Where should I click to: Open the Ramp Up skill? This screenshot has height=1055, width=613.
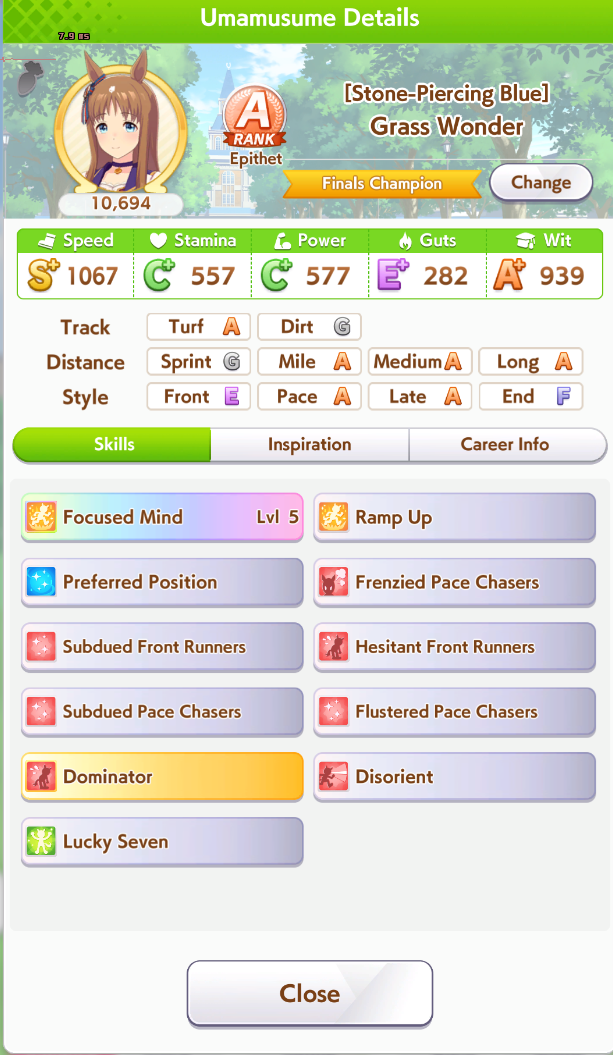454,518
